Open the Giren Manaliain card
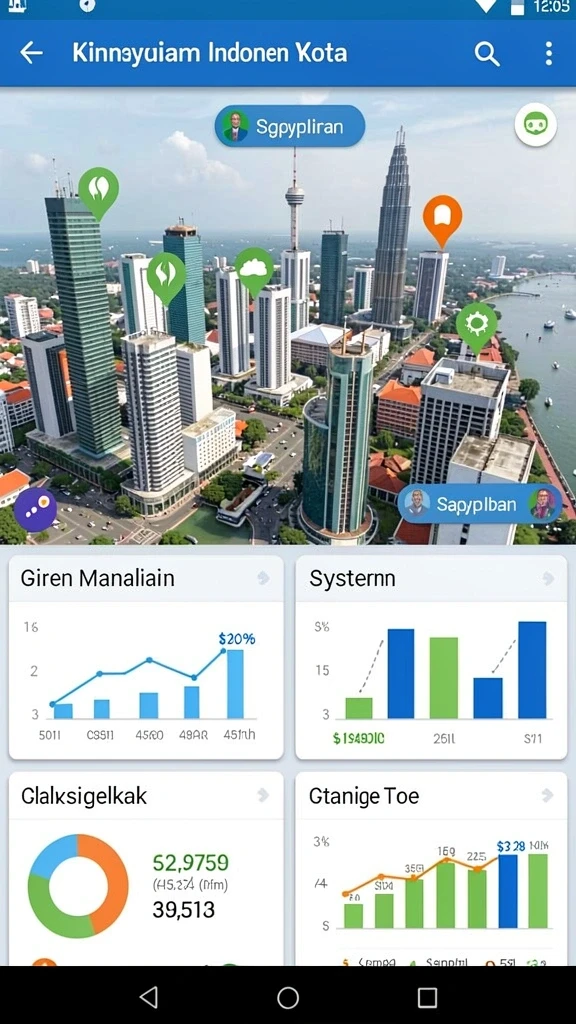576x1024 pixels. [x=146, y=657]
